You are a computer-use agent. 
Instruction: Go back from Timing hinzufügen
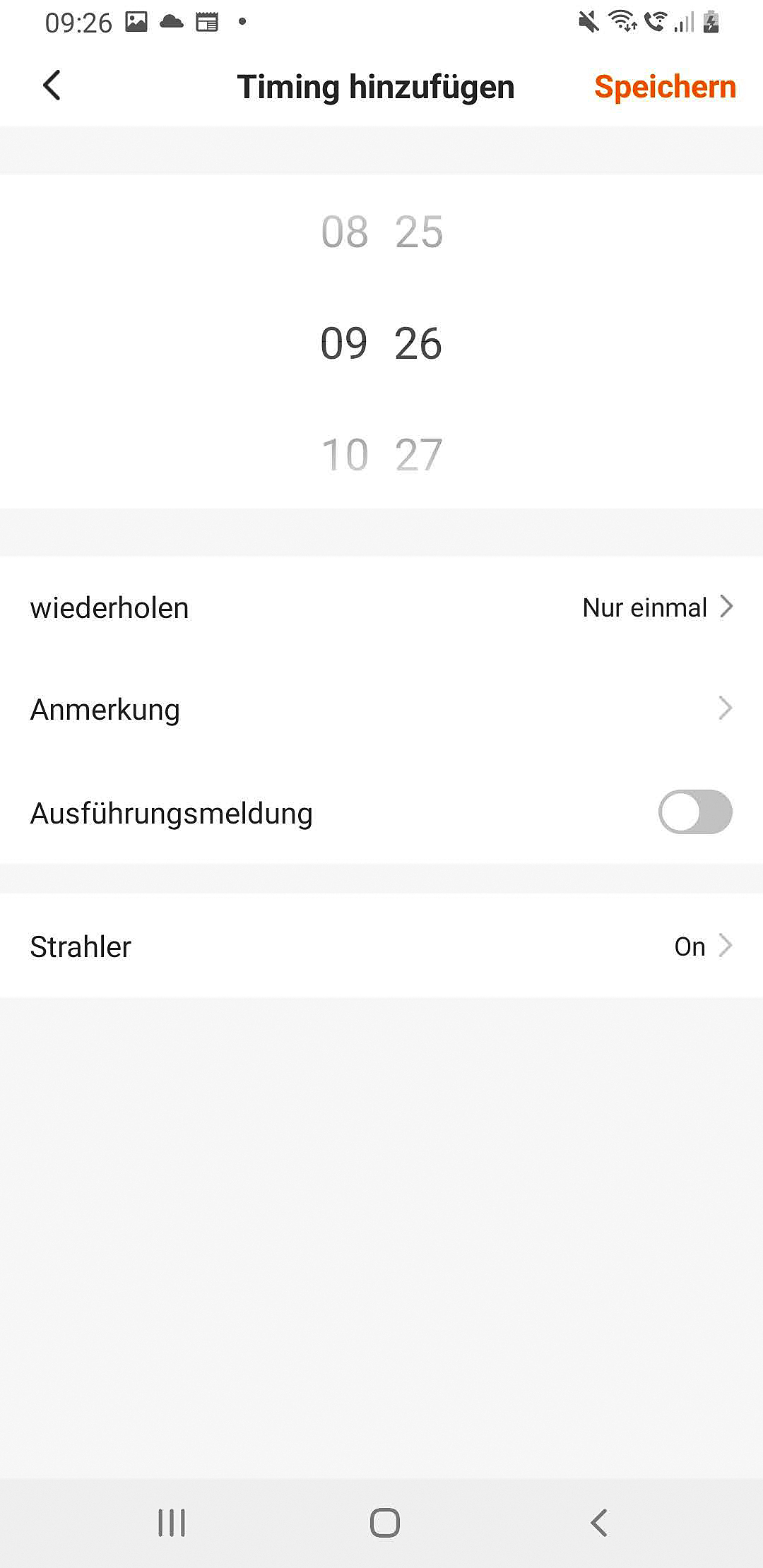(x=52, y=86)
